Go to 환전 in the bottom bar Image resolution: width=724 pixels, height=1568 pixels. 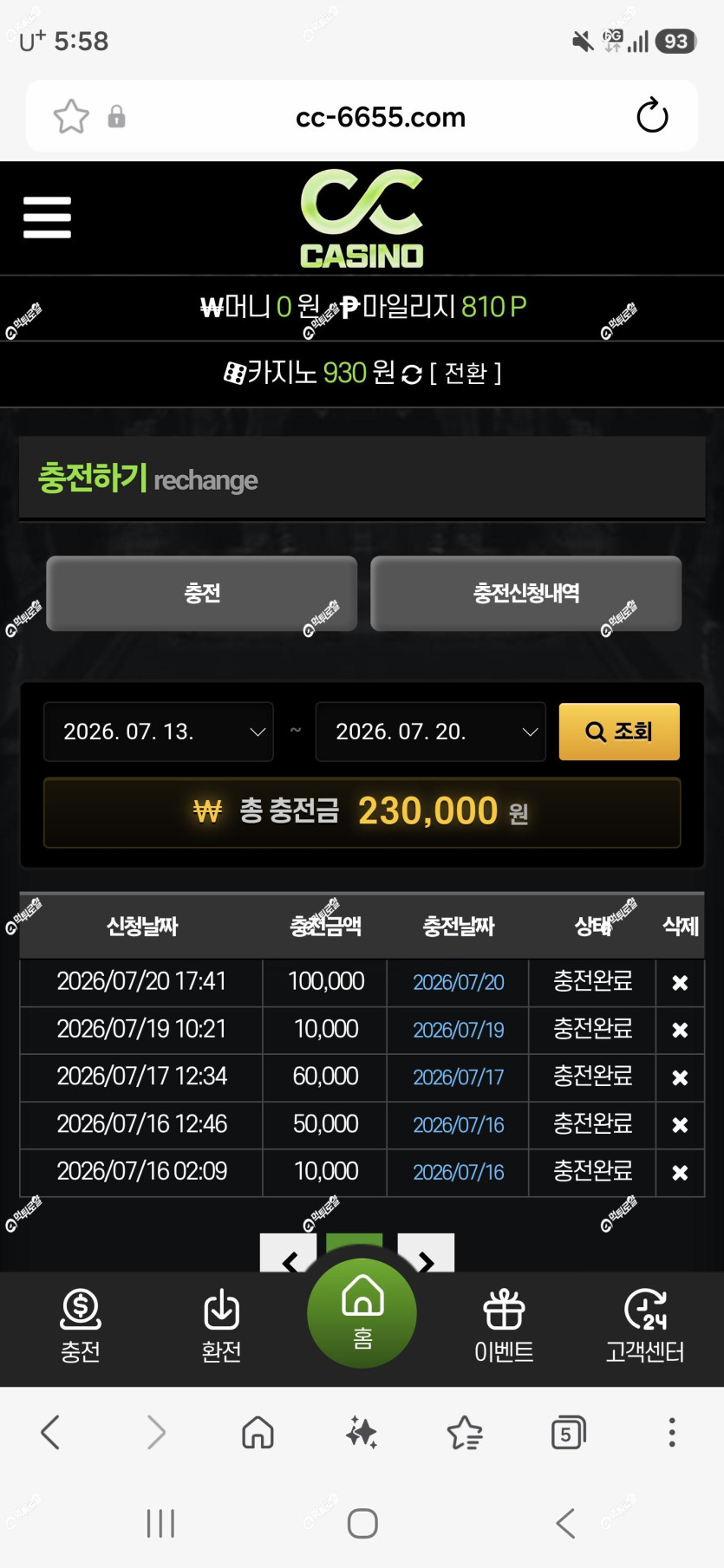tap(221, 1326)
